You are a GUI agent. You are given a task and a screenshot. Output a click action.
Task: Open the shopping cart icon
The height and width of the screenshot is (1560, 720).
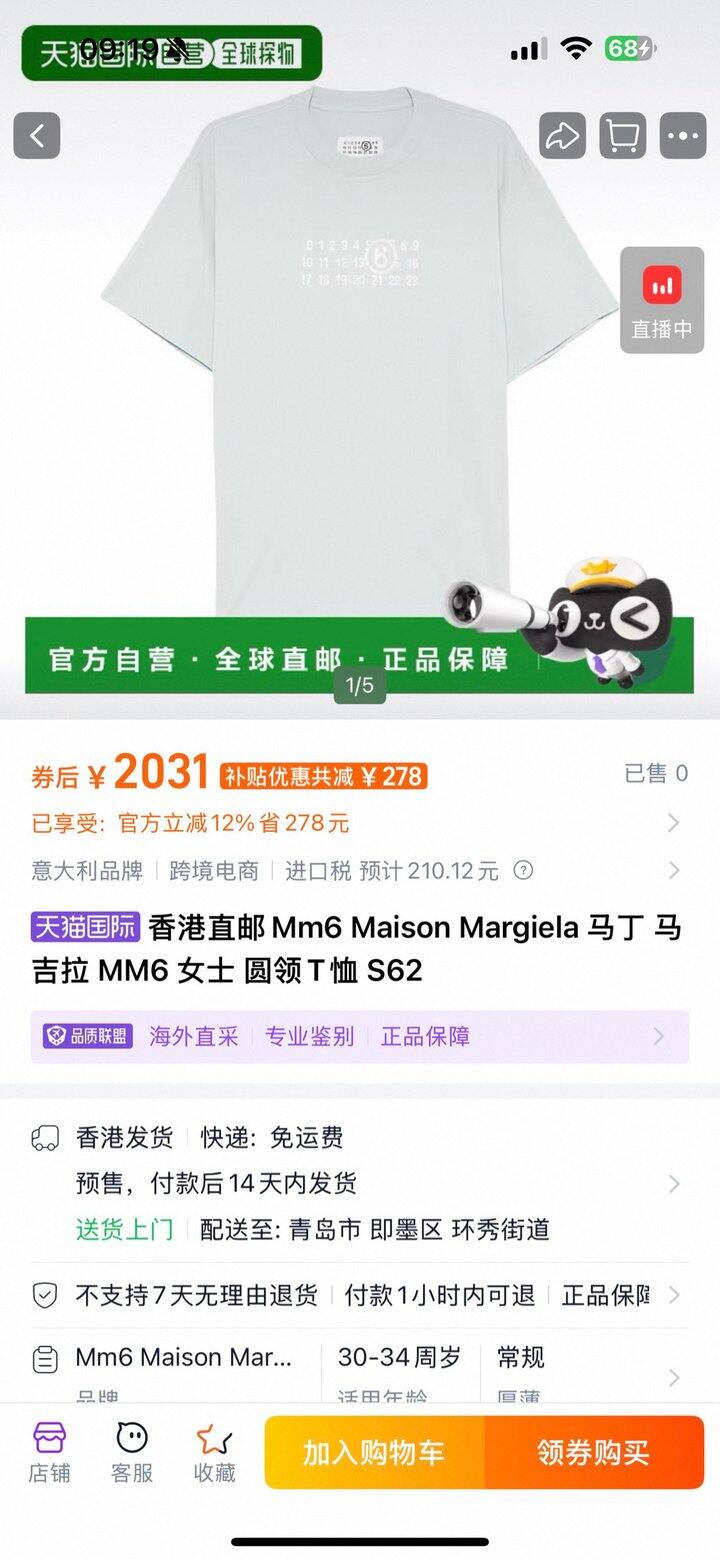tap(623, 136)
